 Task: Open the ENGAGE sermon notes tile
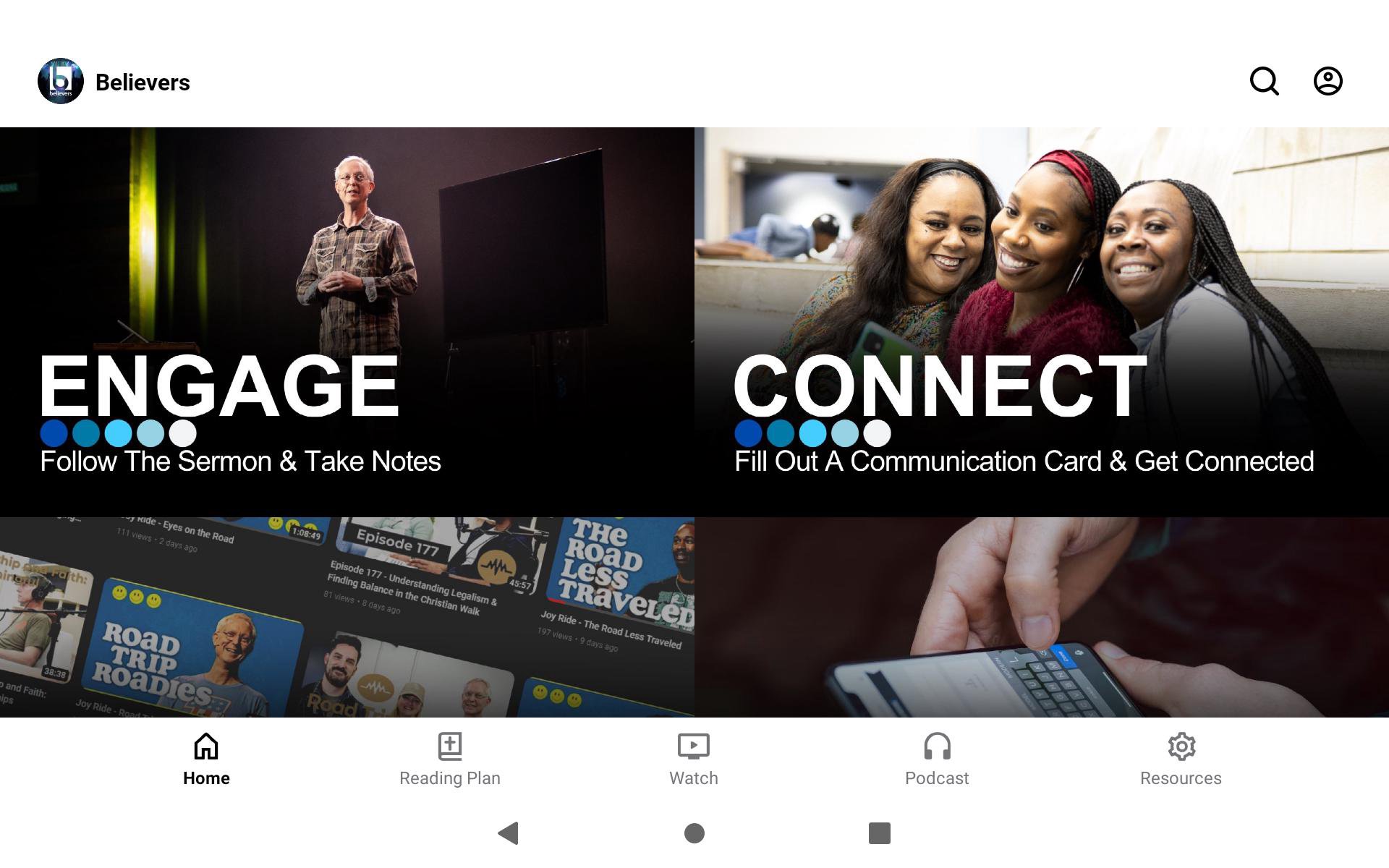point(347,322)
